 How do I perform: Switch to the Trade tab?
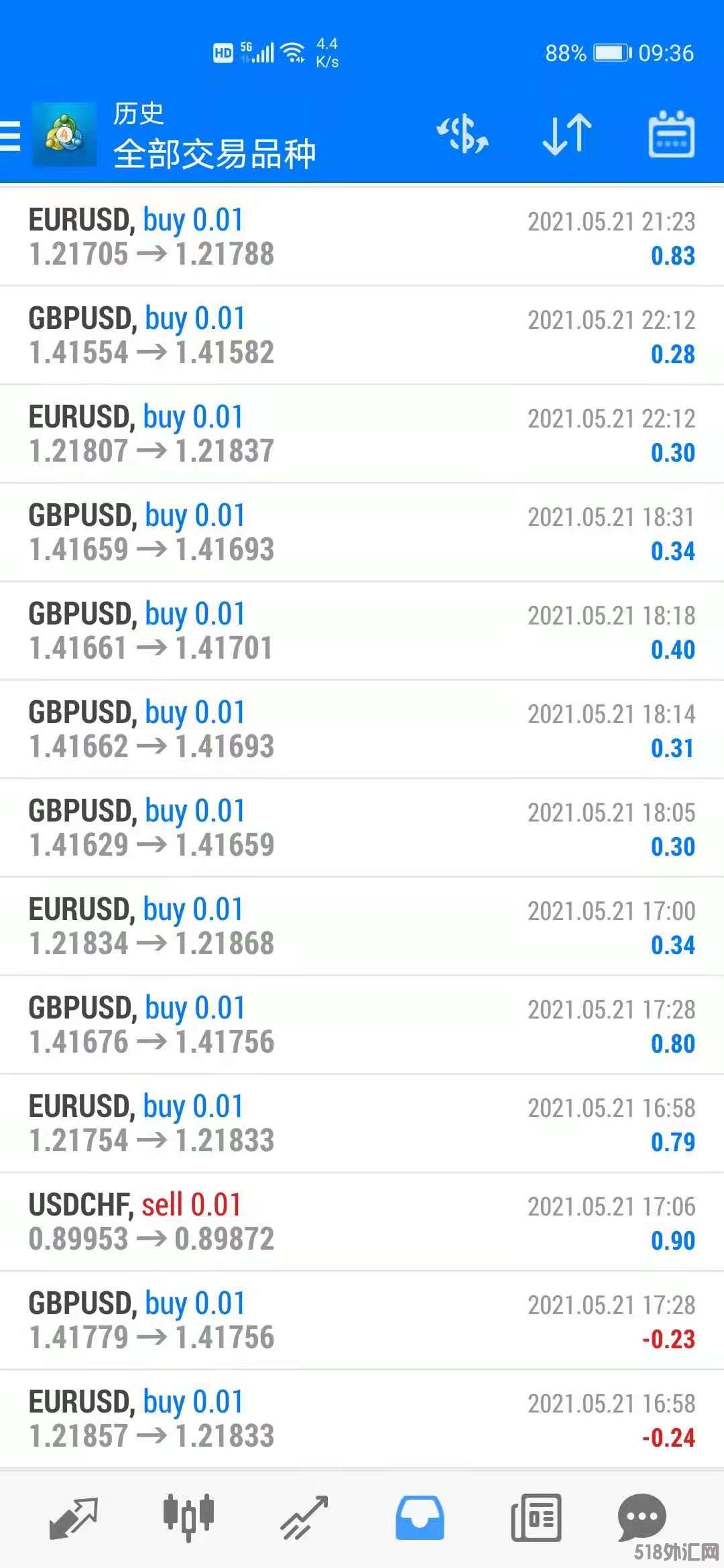pos(304,1518)
